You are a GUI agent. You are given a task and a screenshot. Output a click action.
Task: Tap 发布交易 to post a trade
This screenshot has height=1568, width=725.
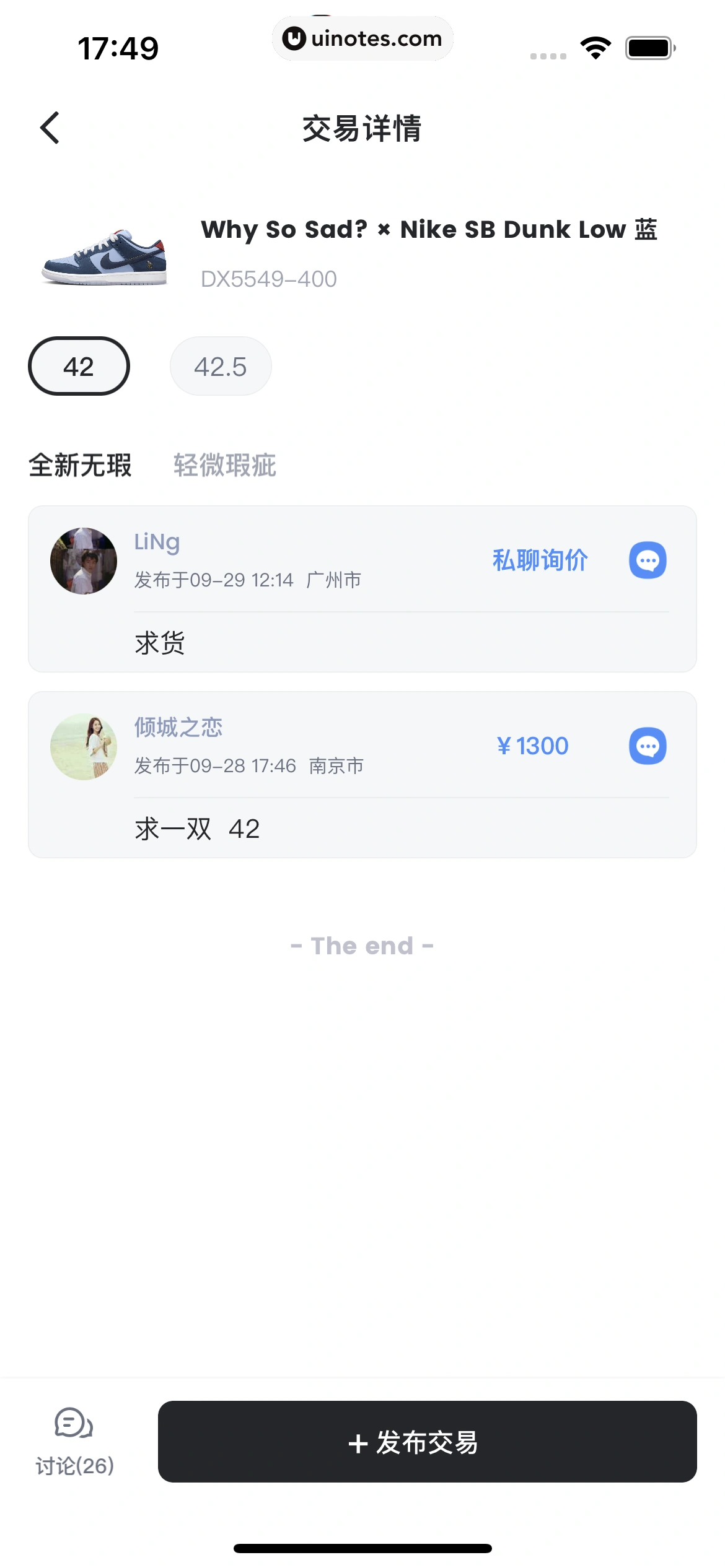(x=427, y=1441)
